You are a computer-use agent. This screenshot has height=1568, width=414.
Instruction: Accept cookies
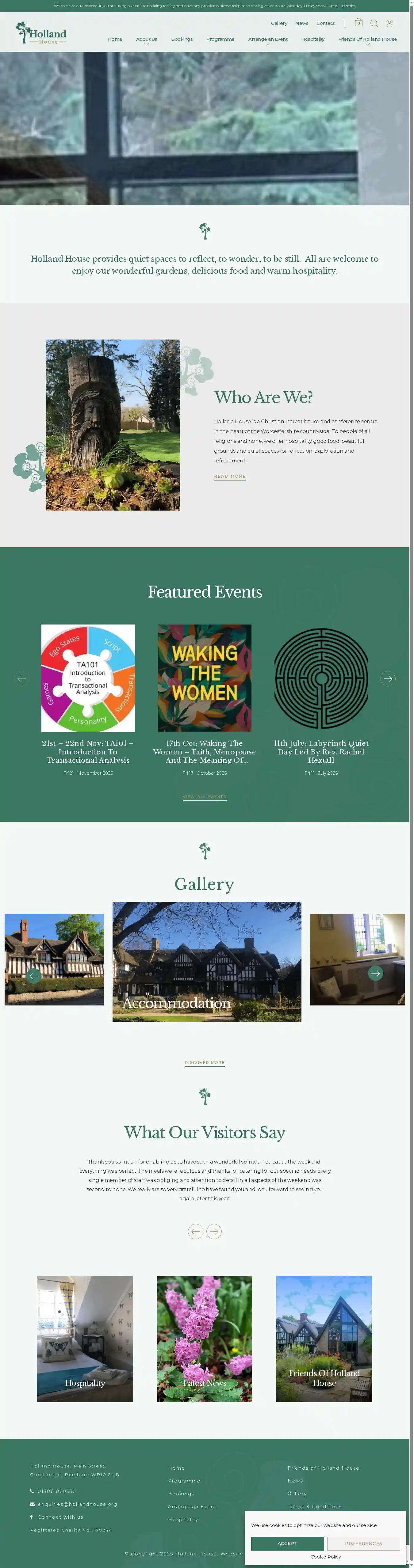[x=287, y=1543]
